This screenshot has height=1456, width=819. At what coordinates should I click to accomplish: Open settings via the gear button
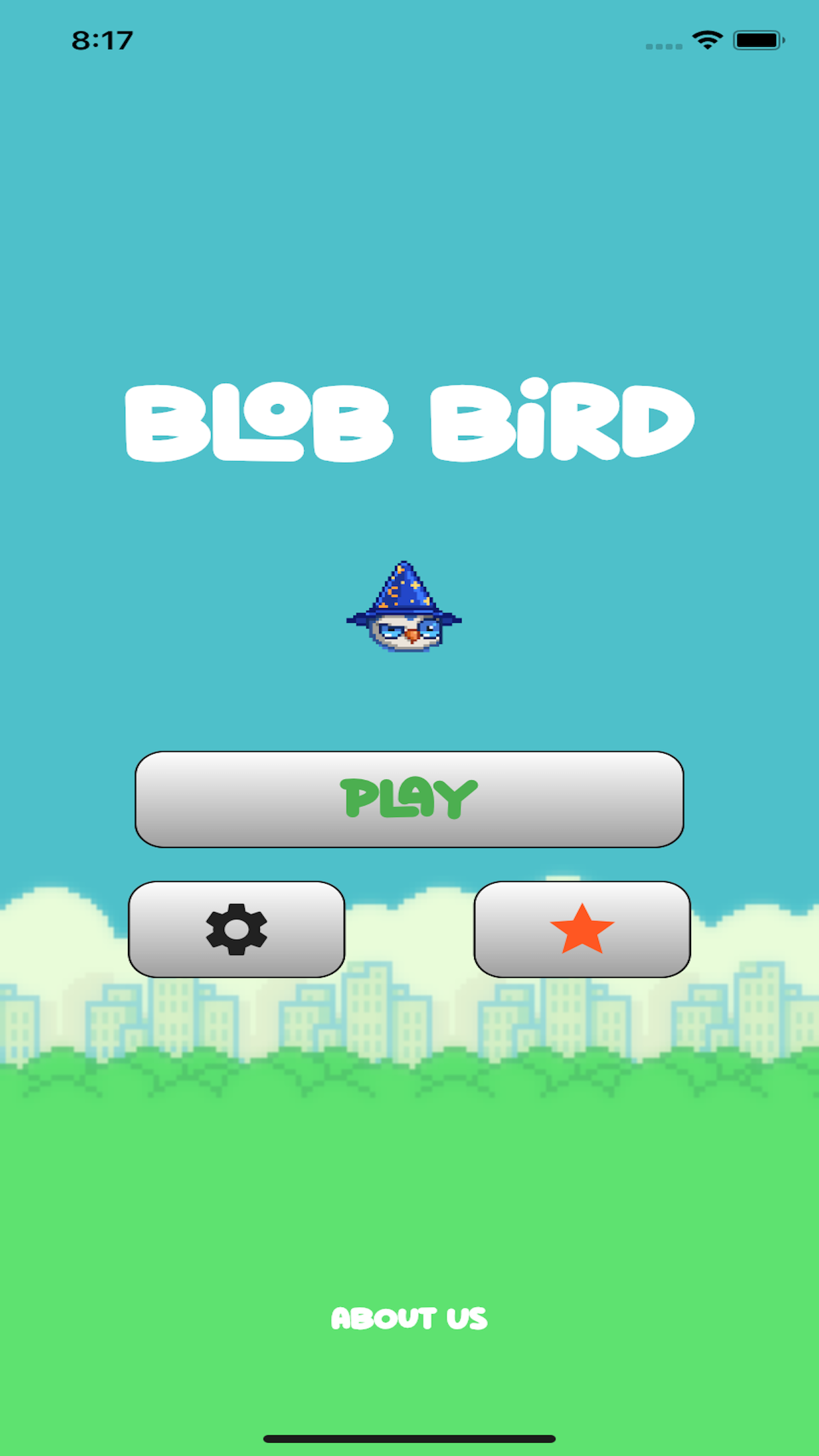point(237,929)
